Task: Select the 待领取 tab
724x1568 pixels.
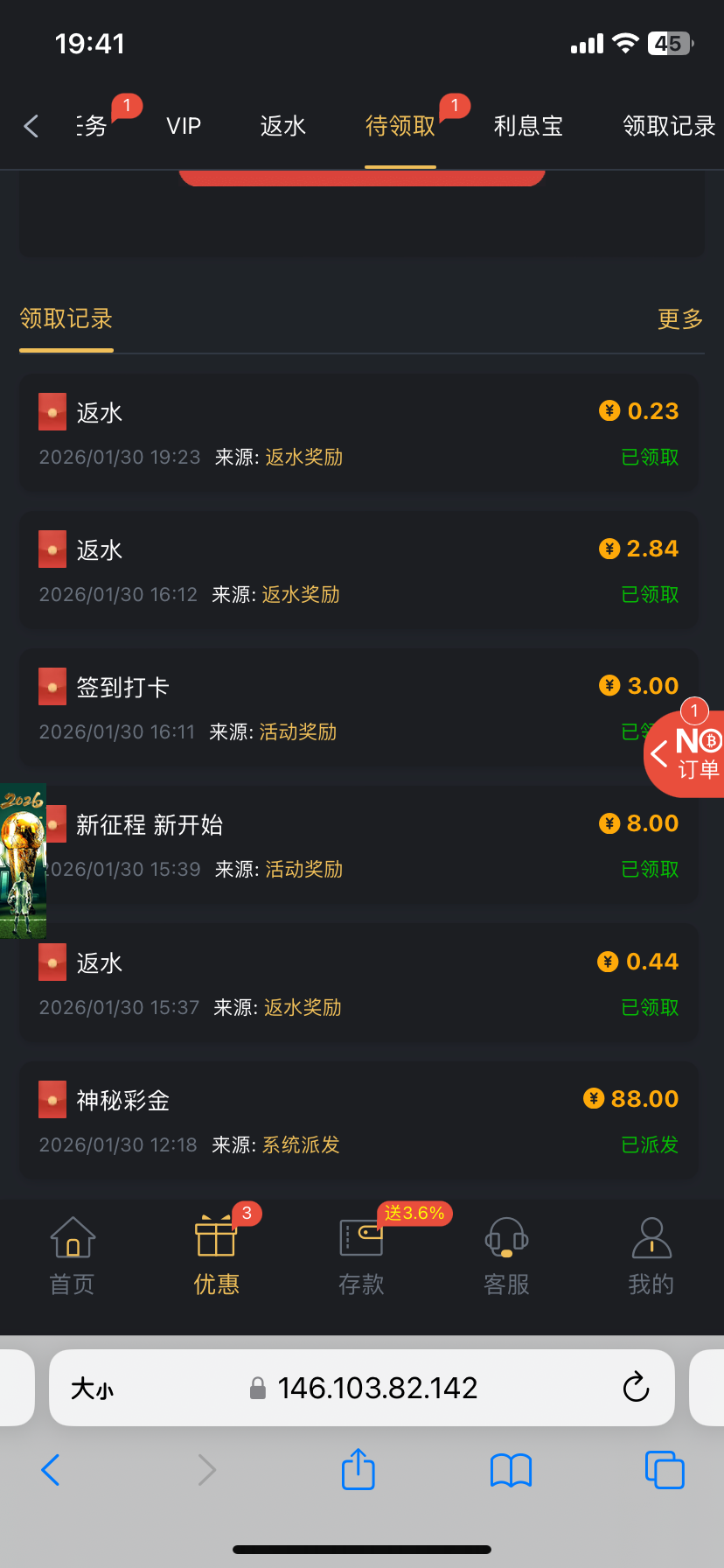Action: (400, 126)
